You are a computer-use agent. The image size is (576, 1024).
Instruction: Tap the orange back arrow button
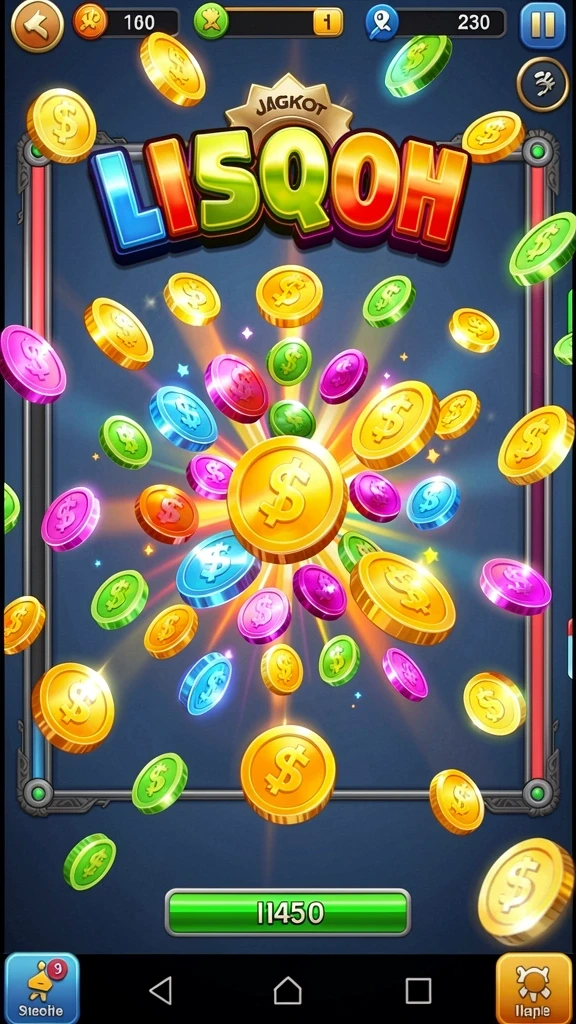[x=37, y=25]
